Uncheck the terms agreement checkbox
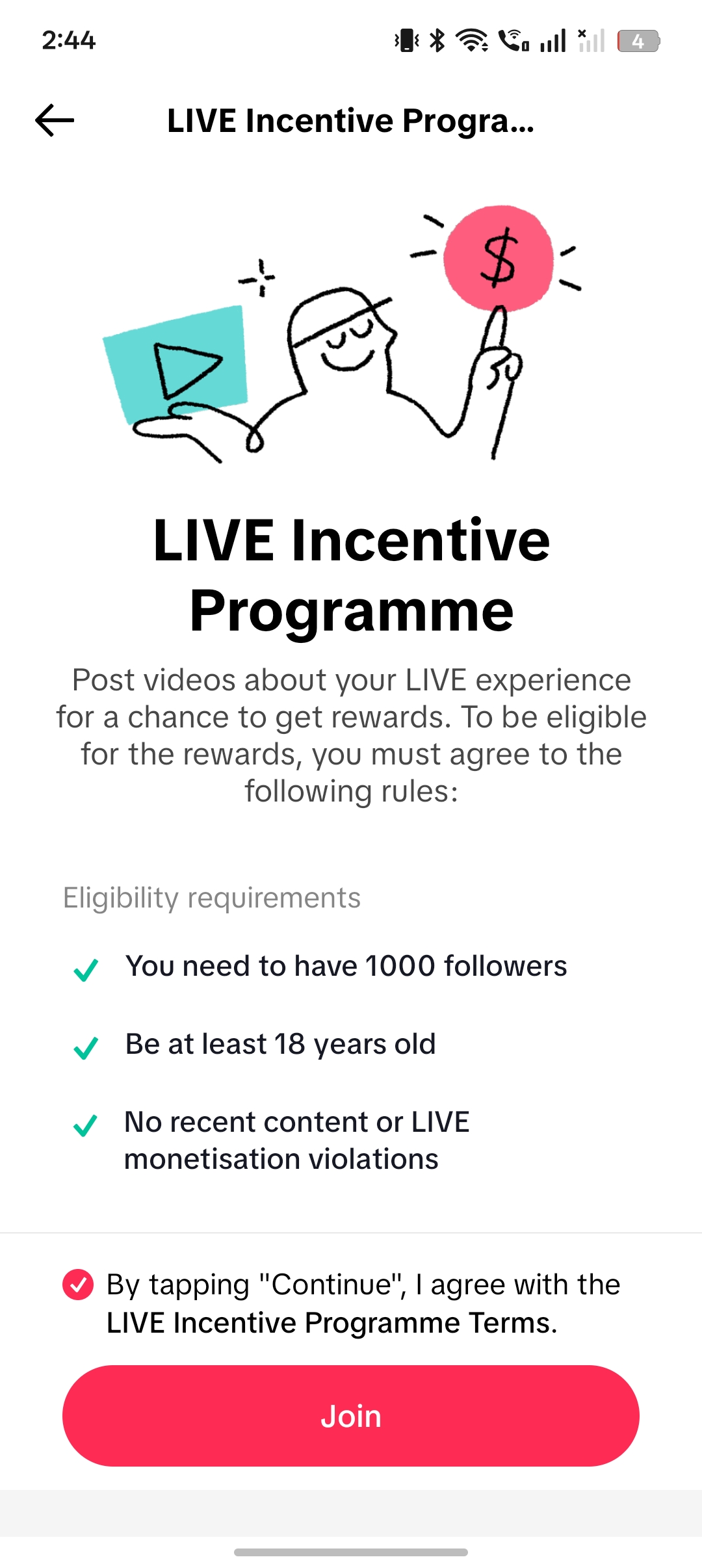 coord(78,1285)
